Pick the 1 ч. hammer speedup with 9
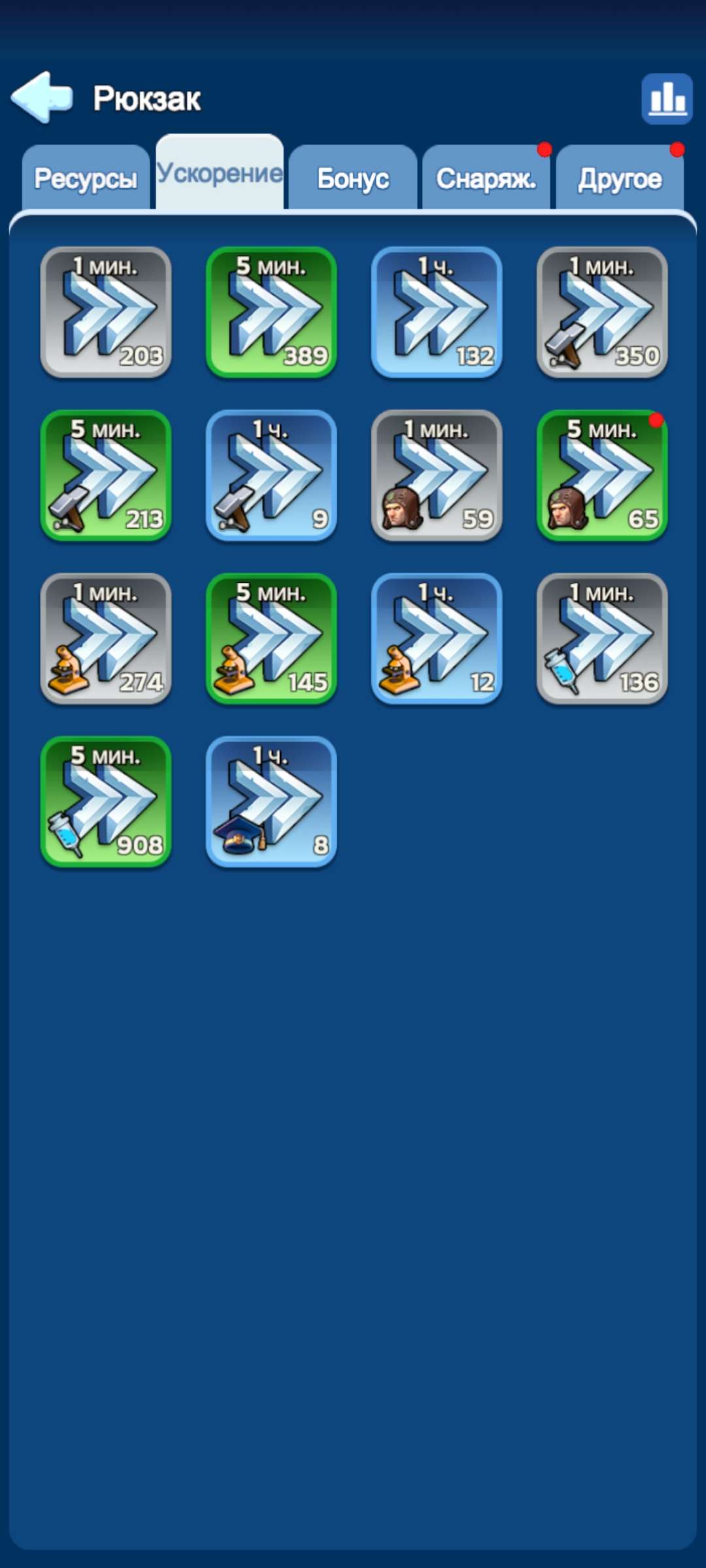 (x=271, y=476)
